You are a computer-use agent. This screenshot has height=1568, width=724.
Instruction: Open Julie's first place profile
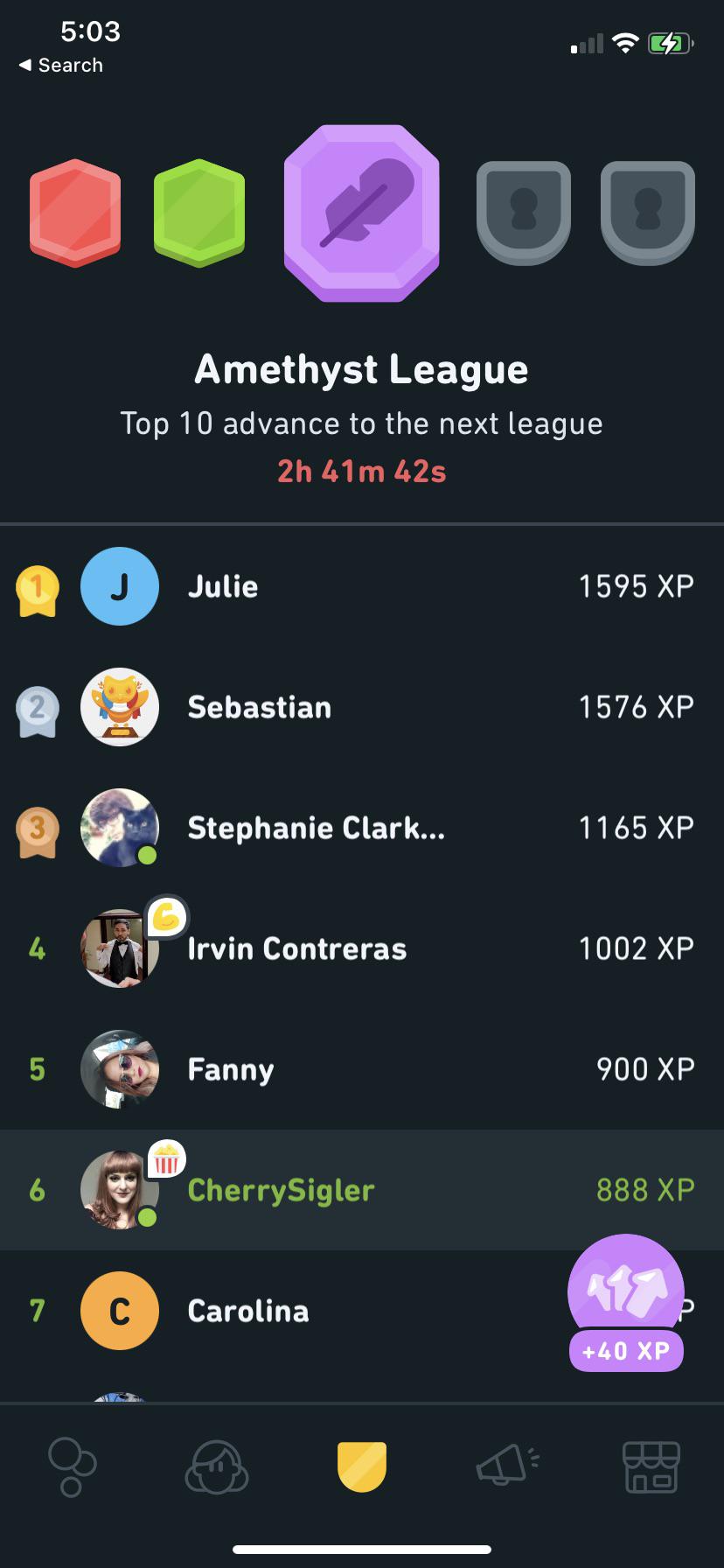pyautogui.click(x=120, y=586)
